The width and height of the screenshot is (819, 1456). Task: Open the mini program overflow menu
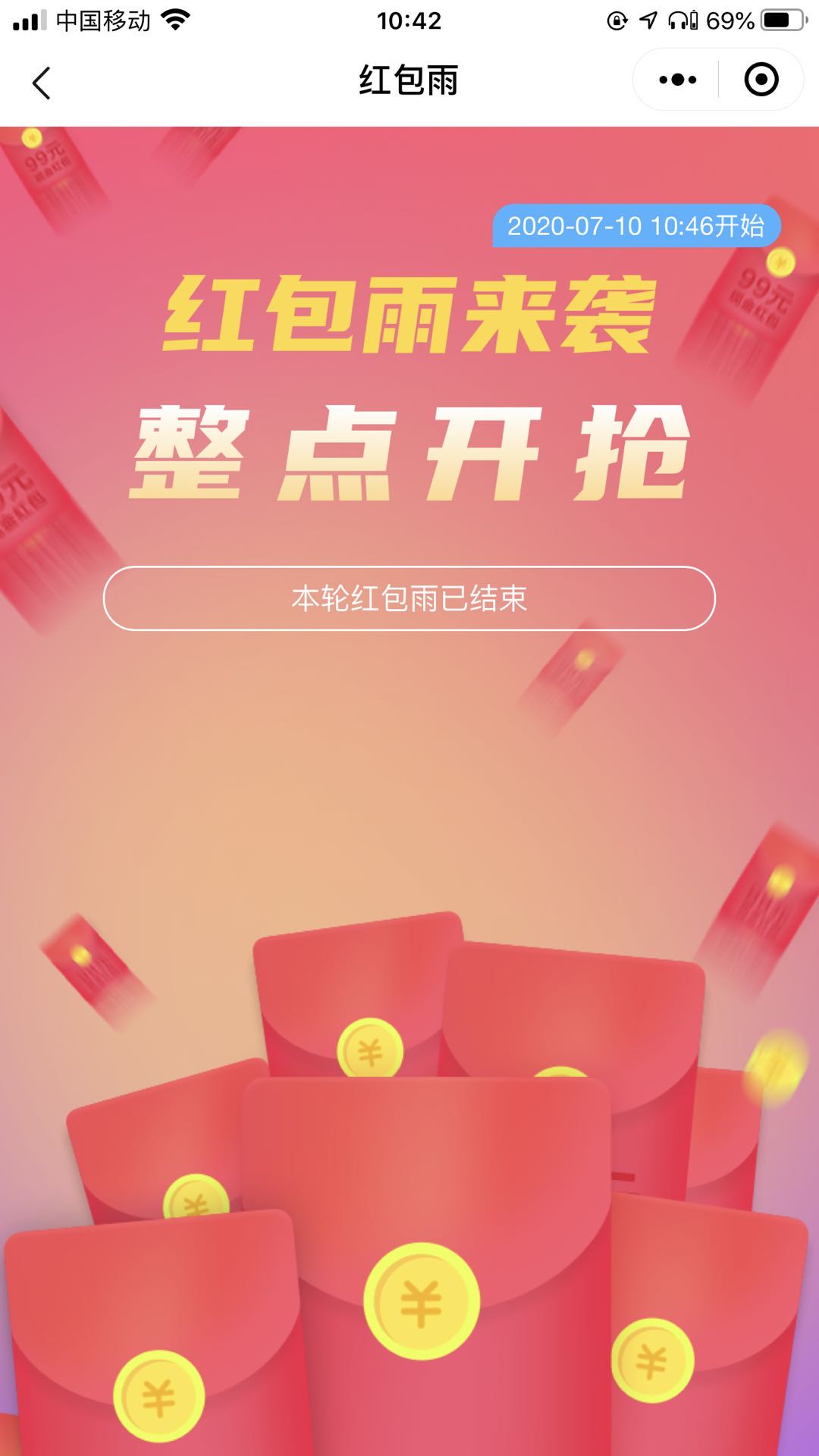pos(677,80)
